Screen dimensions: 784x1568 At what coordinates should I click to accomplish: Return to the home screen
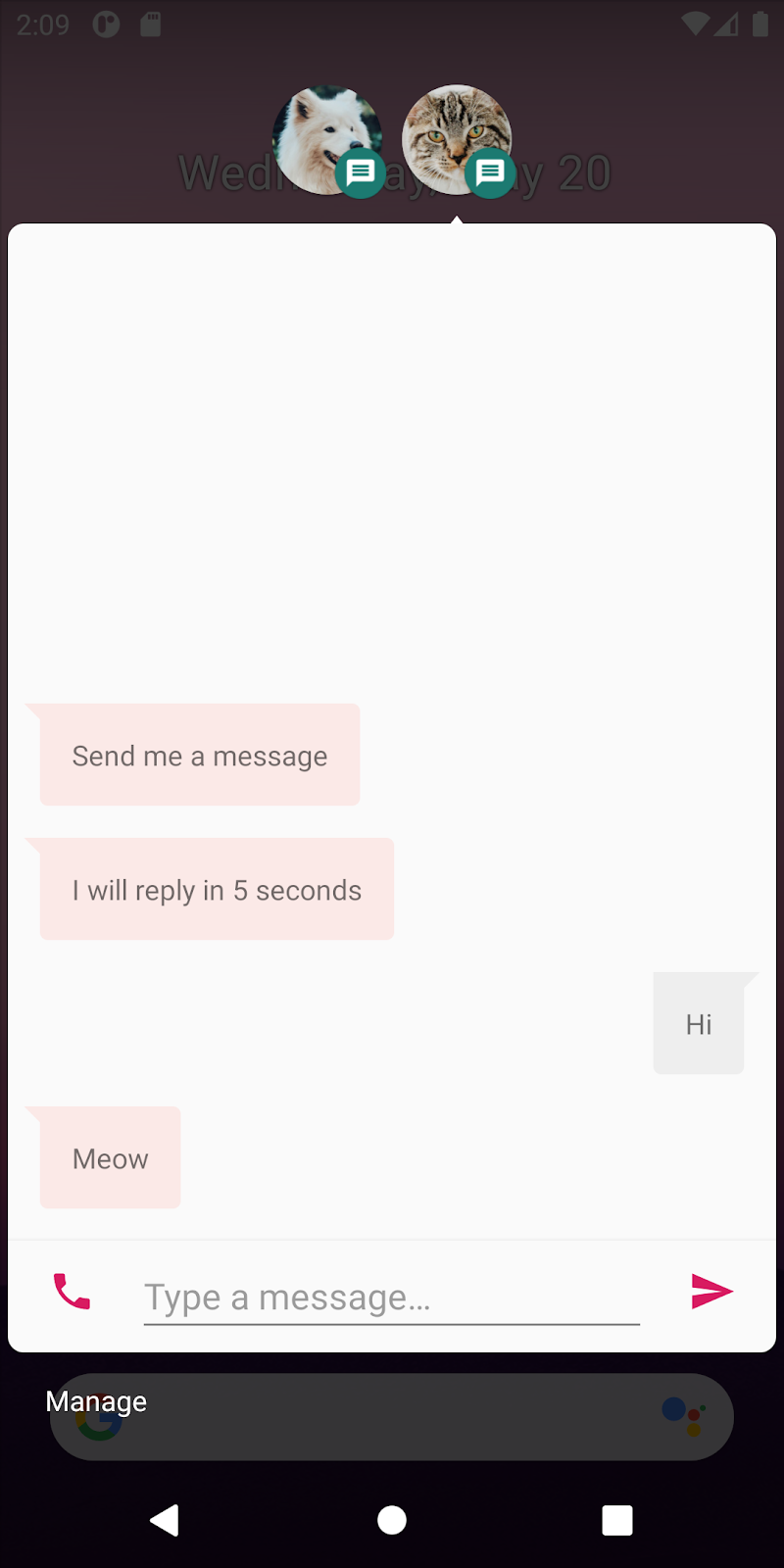[392, 1520]
